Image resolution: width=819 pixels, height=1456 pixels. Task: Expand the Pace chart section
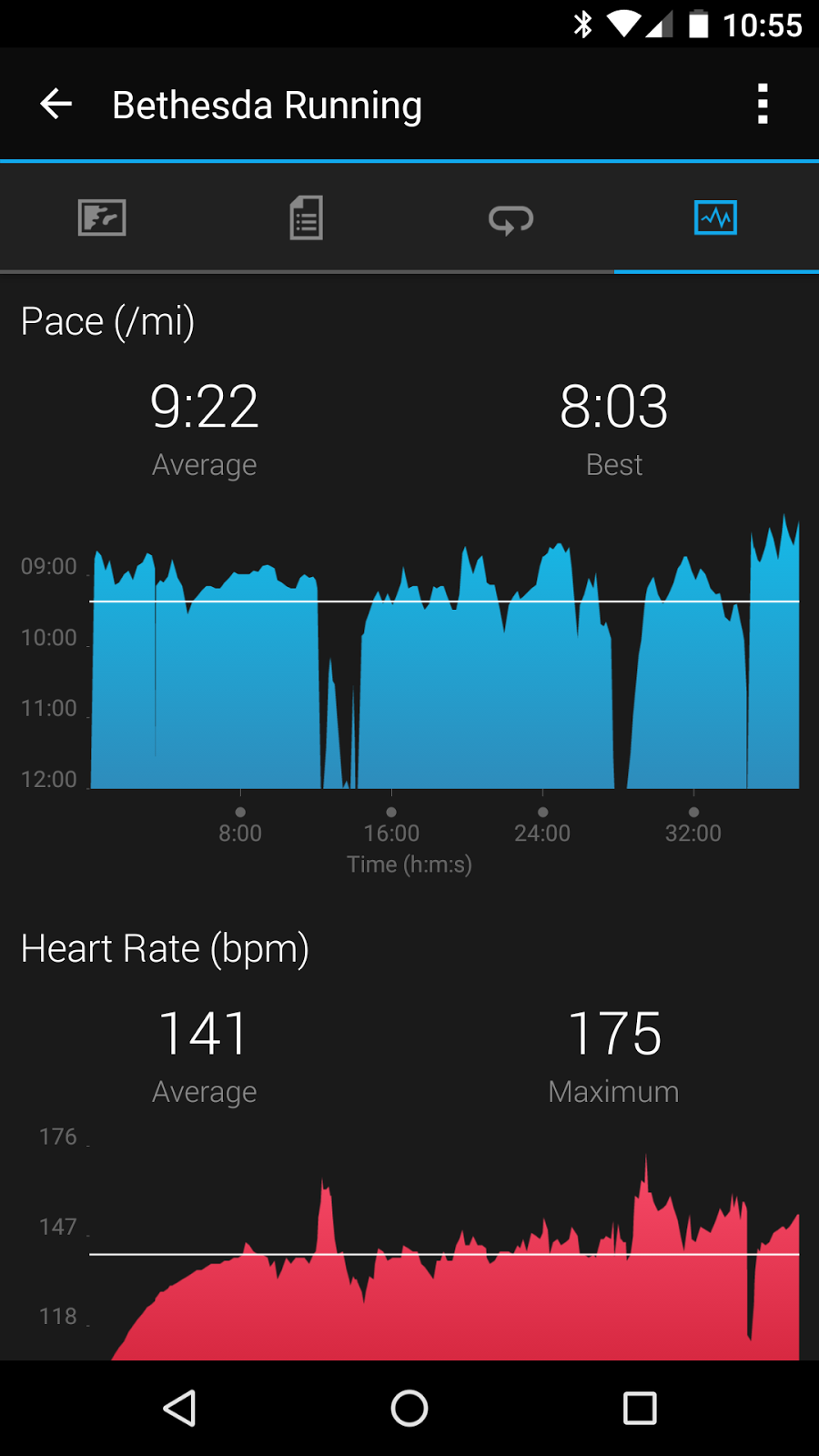pyautogui.click(x=107, y=320)
